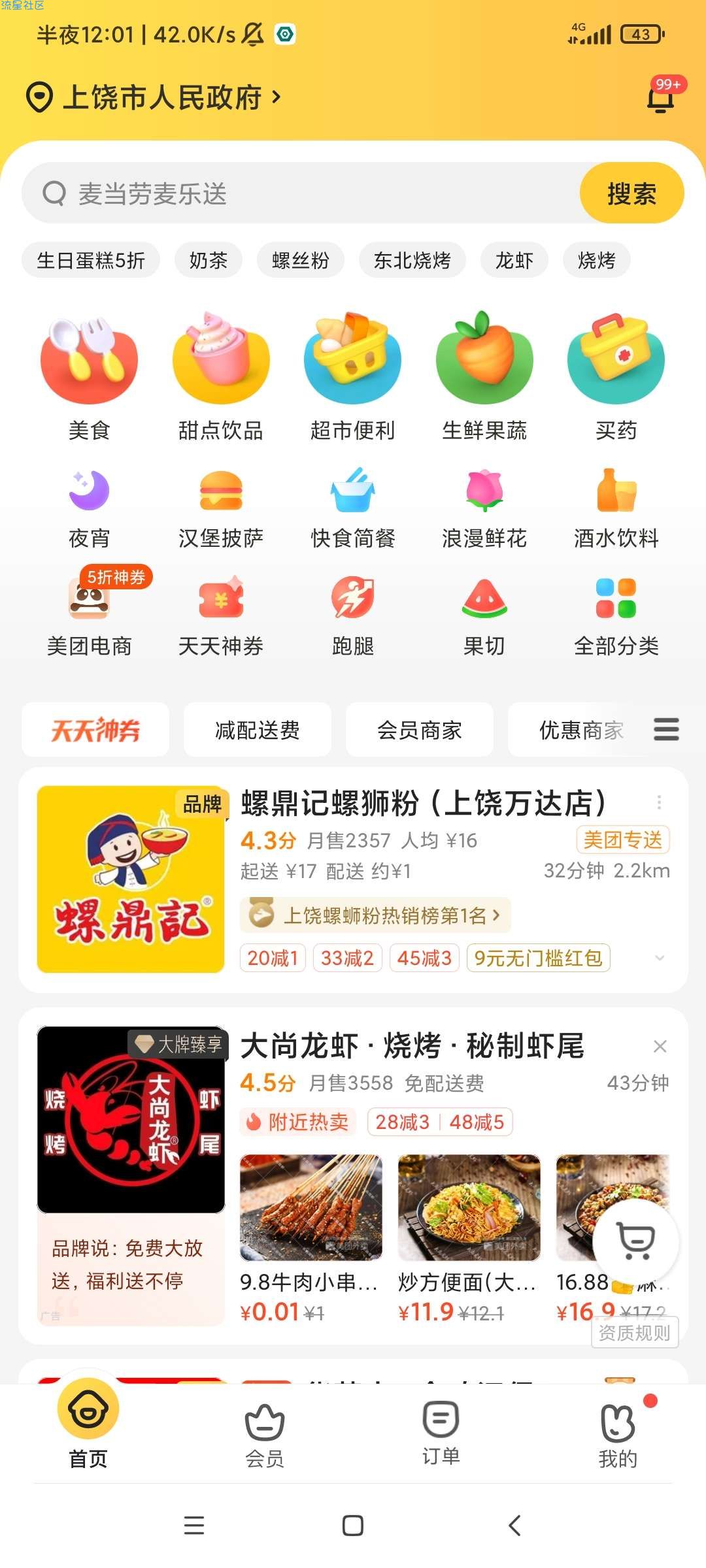The height and width of the screenshot is (1568, 706).
Task: Select the 会员商家 filter tab
Action: [x=419, y=730]
